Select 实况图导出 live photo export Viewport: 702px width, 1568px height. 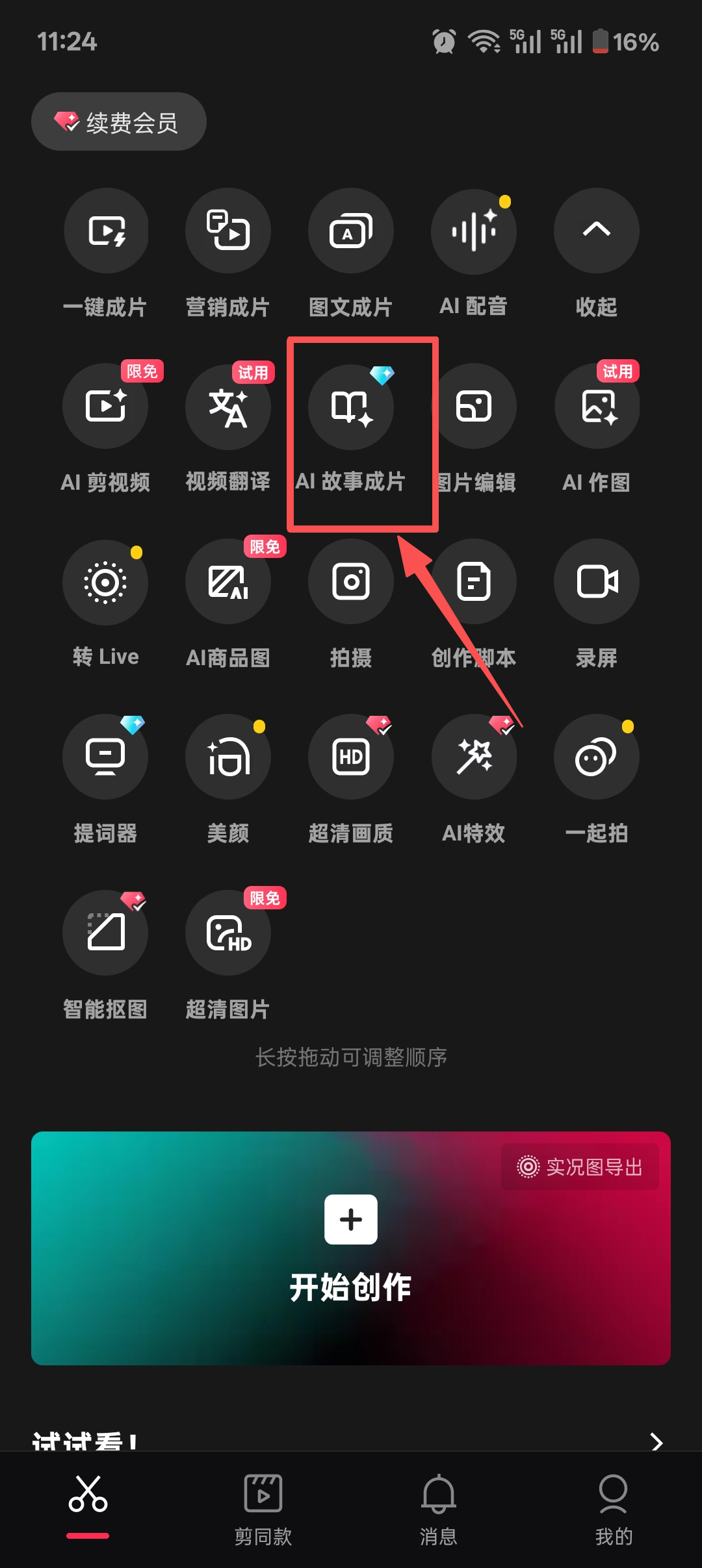[580, 1167]
